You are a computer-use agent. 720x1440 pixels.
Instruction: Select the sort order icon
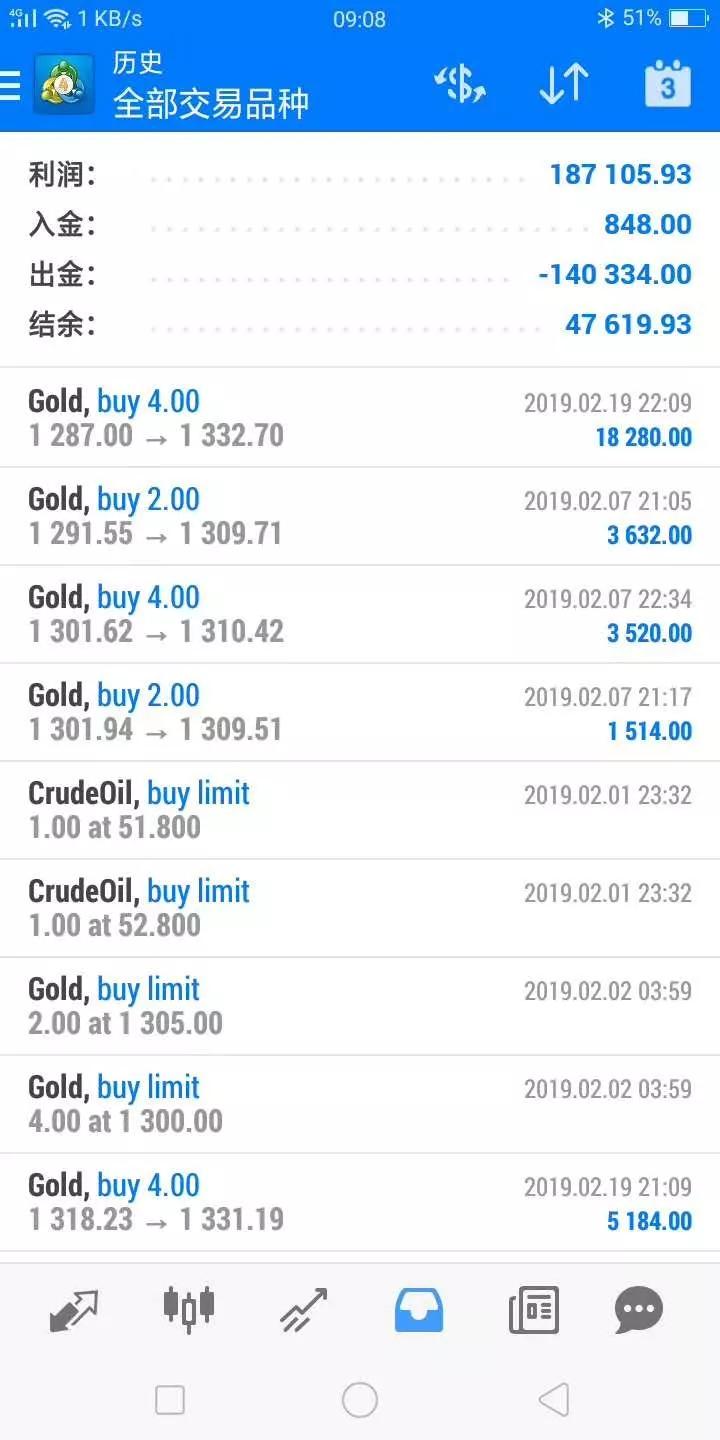pyautogui.click(x=561, y=84)
